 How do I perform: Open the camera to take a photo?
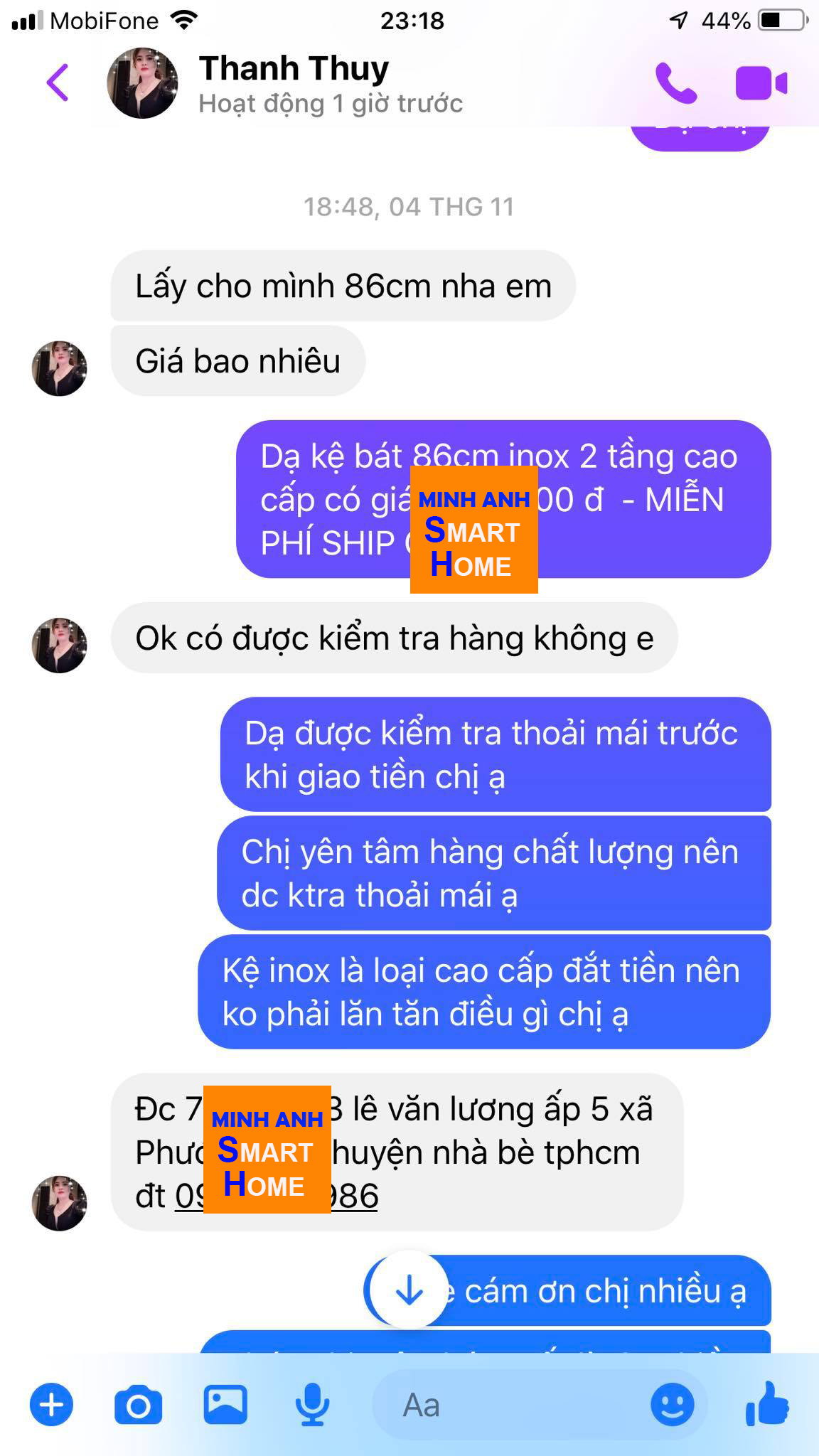[138, 1405]
